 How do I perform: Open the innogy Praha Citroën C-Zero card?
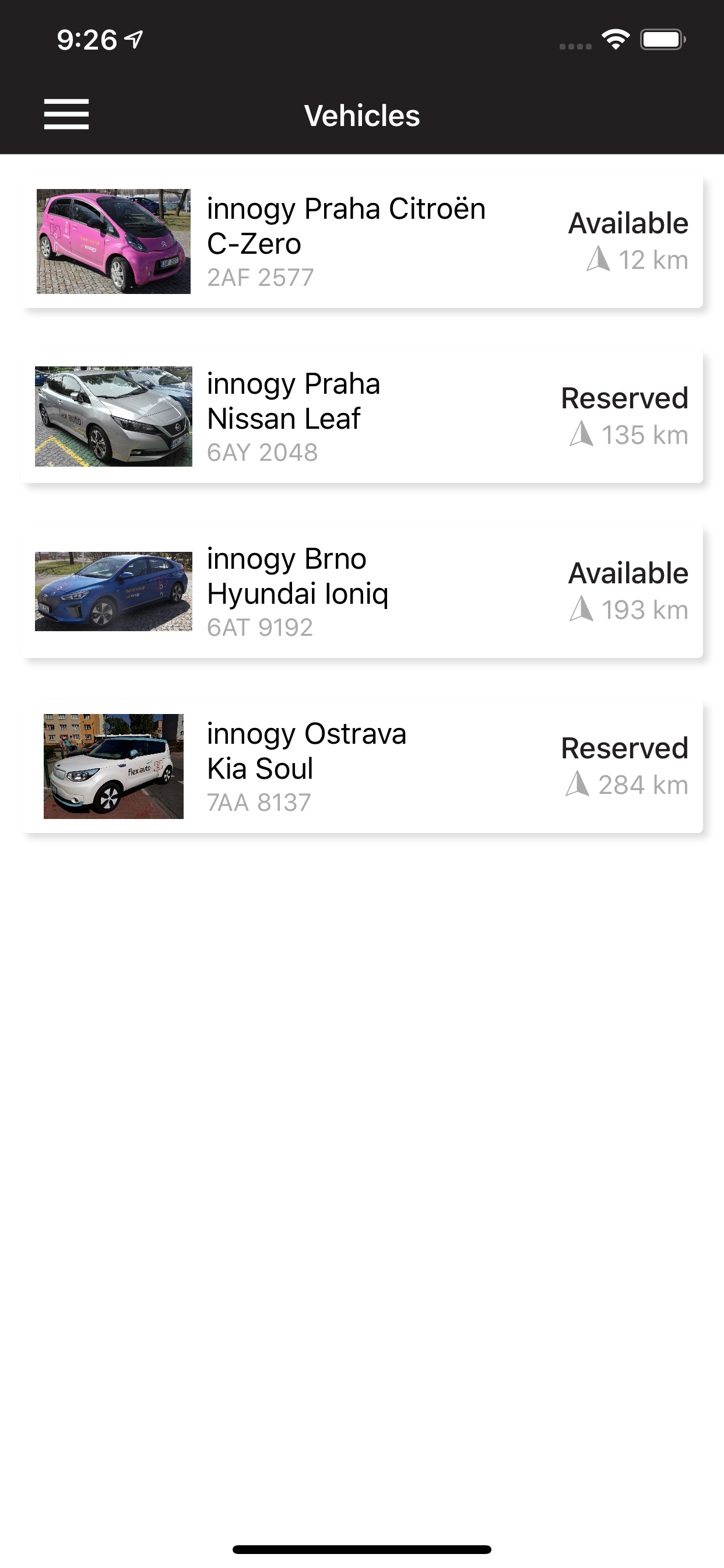(x=362, y=242)
